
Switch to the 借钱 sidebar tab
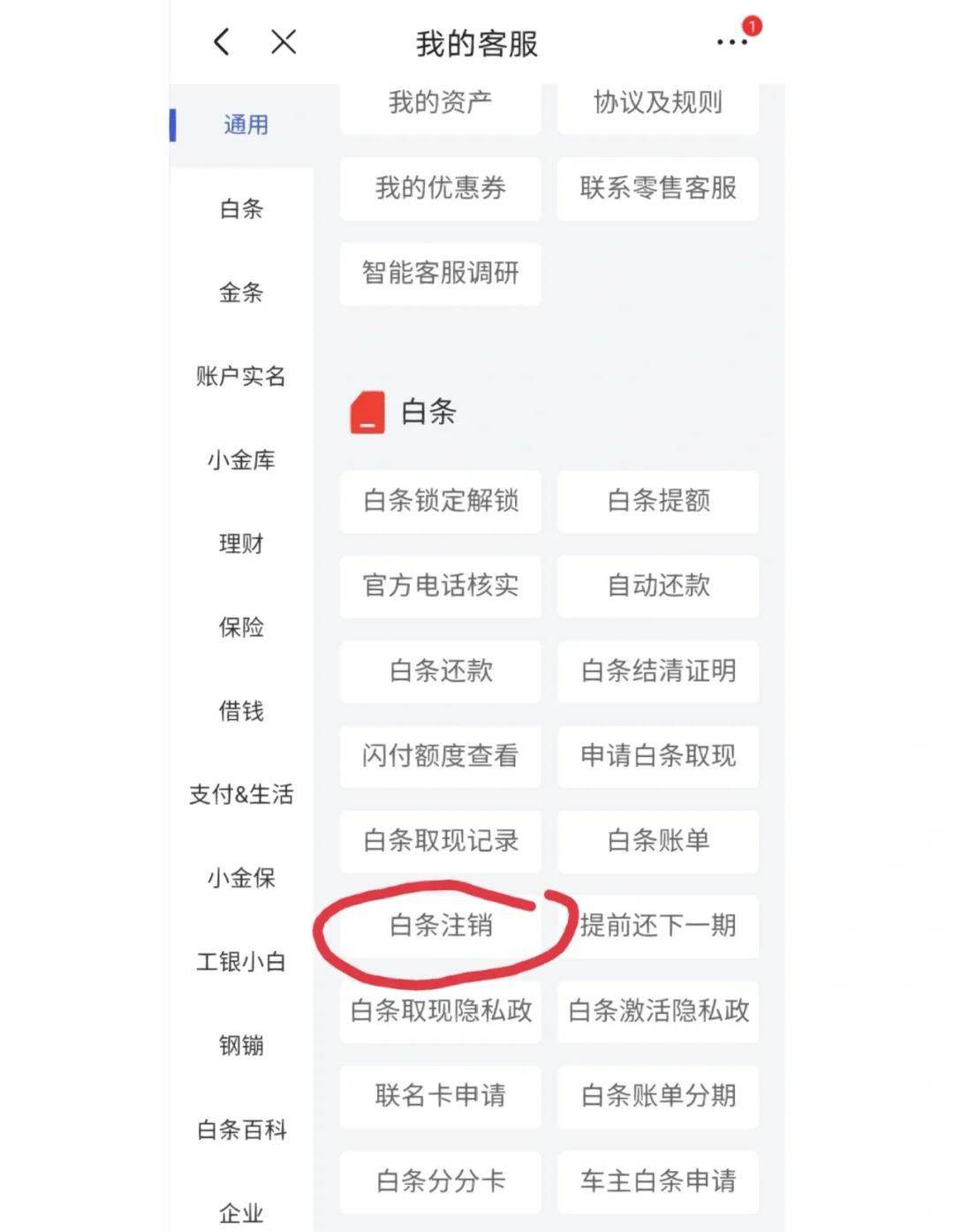[241, 711]
